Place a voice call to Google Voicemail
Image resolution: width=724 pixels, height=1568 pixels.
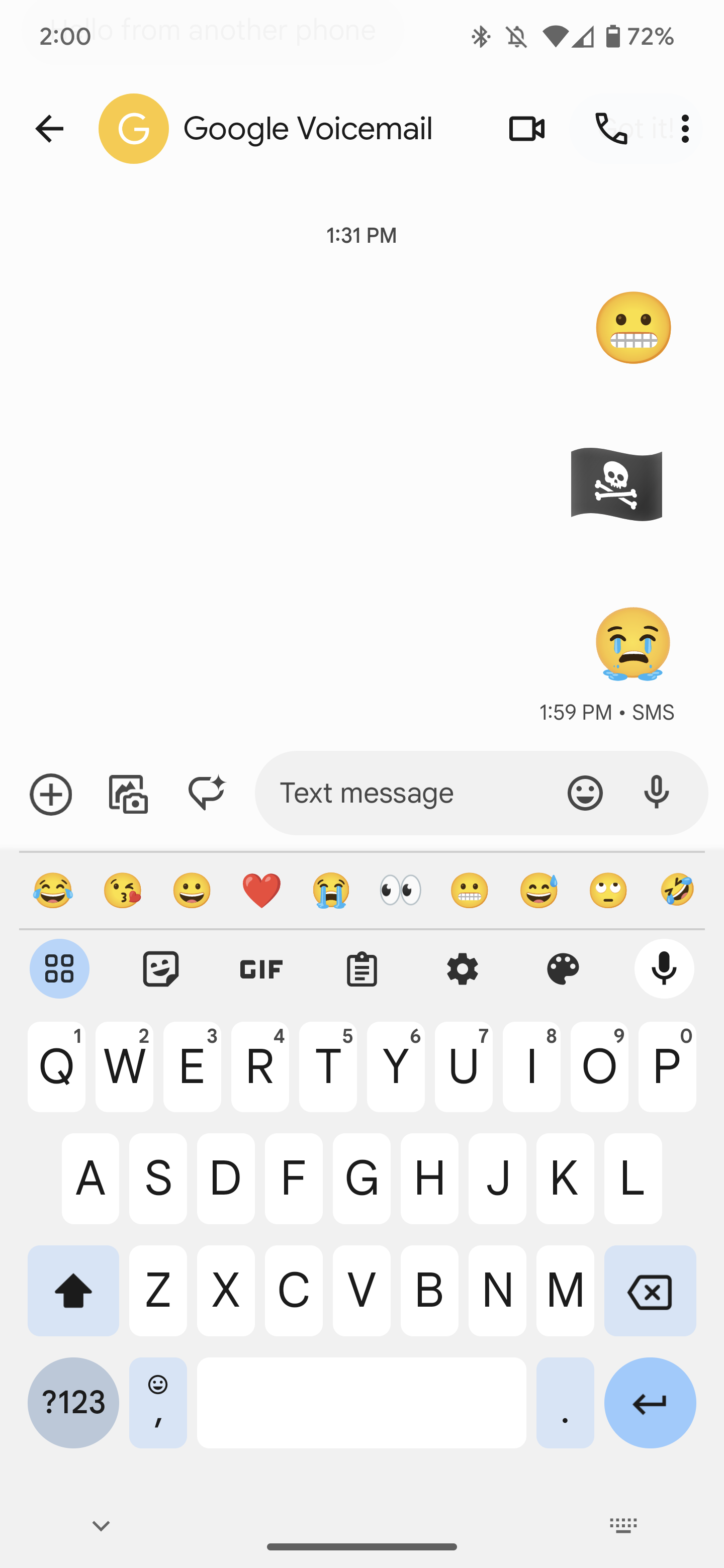[x=611, y=129]
